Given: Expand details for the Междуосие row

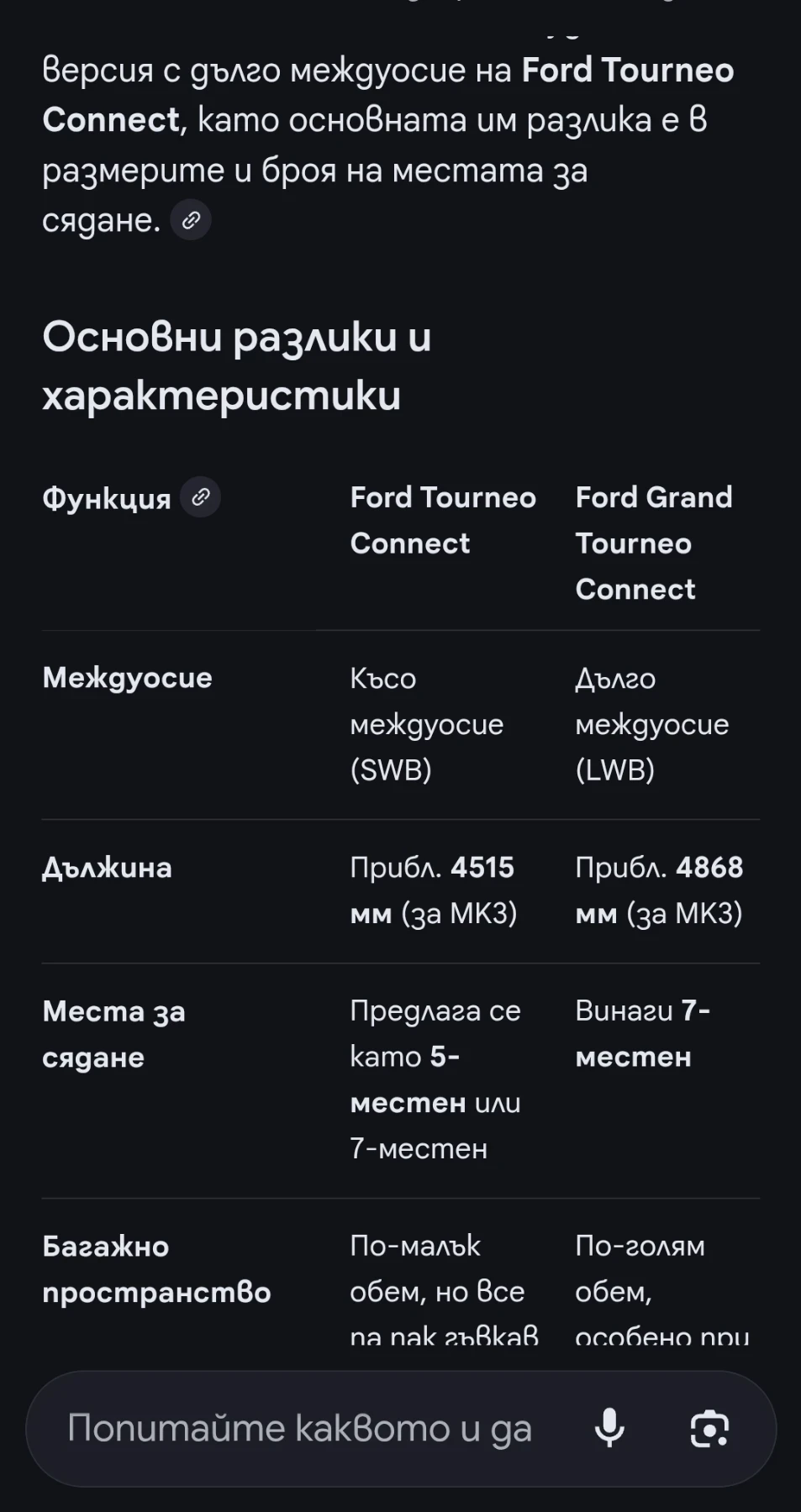Looking at the screenshot, I should point(127,678).
